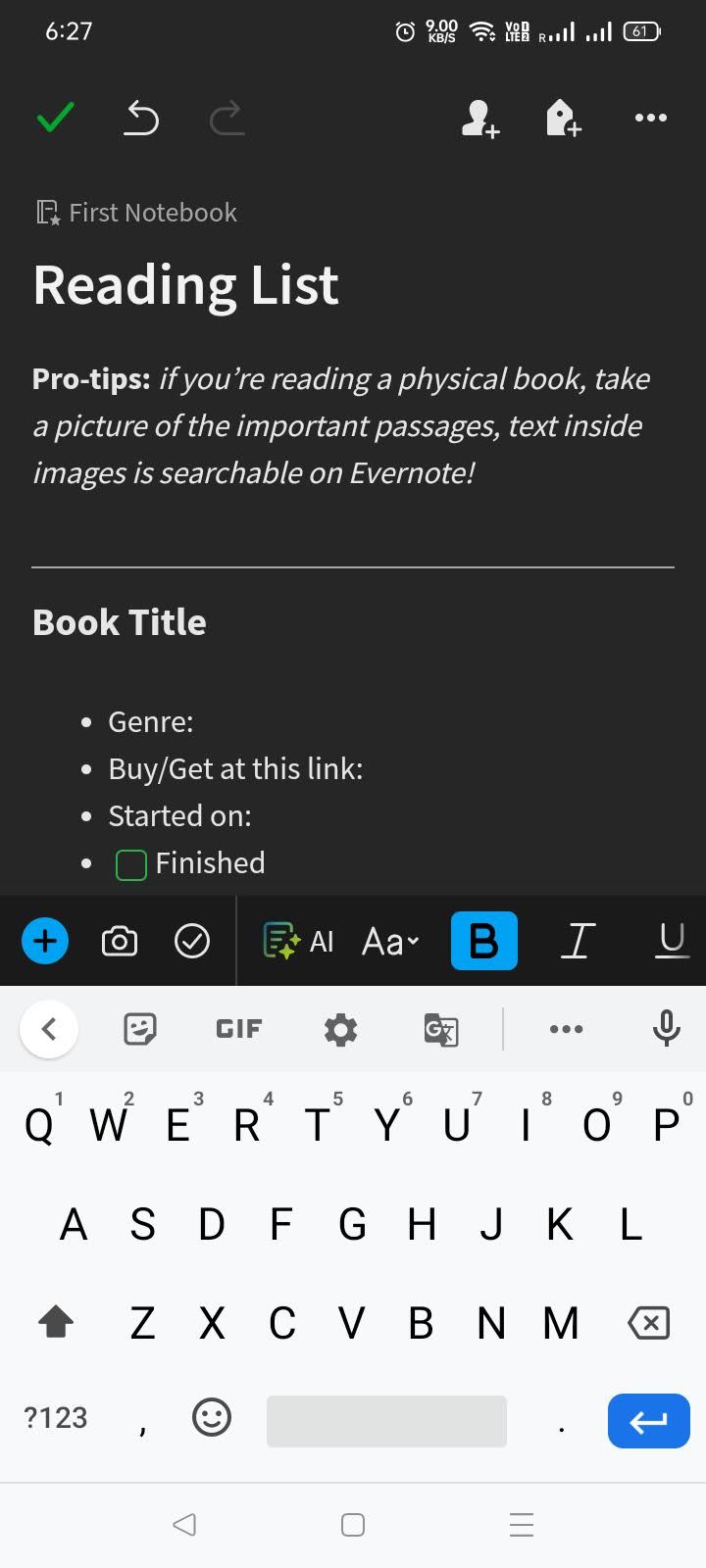This screenshot has width=706, height=1568.
Task: Select the camera icon to take a photo
Action: [x=119, y=941]
